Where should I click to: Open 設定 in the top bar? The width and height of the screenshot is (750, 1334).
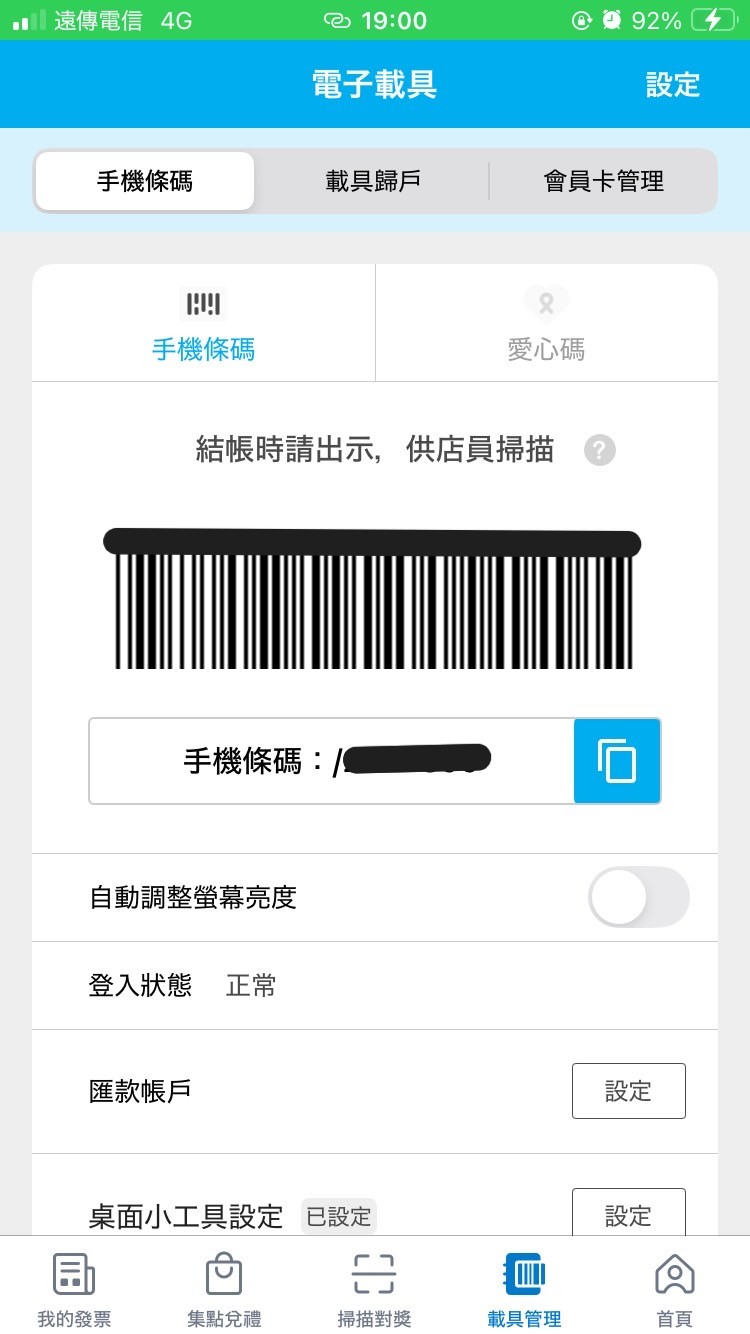[672, 85]
